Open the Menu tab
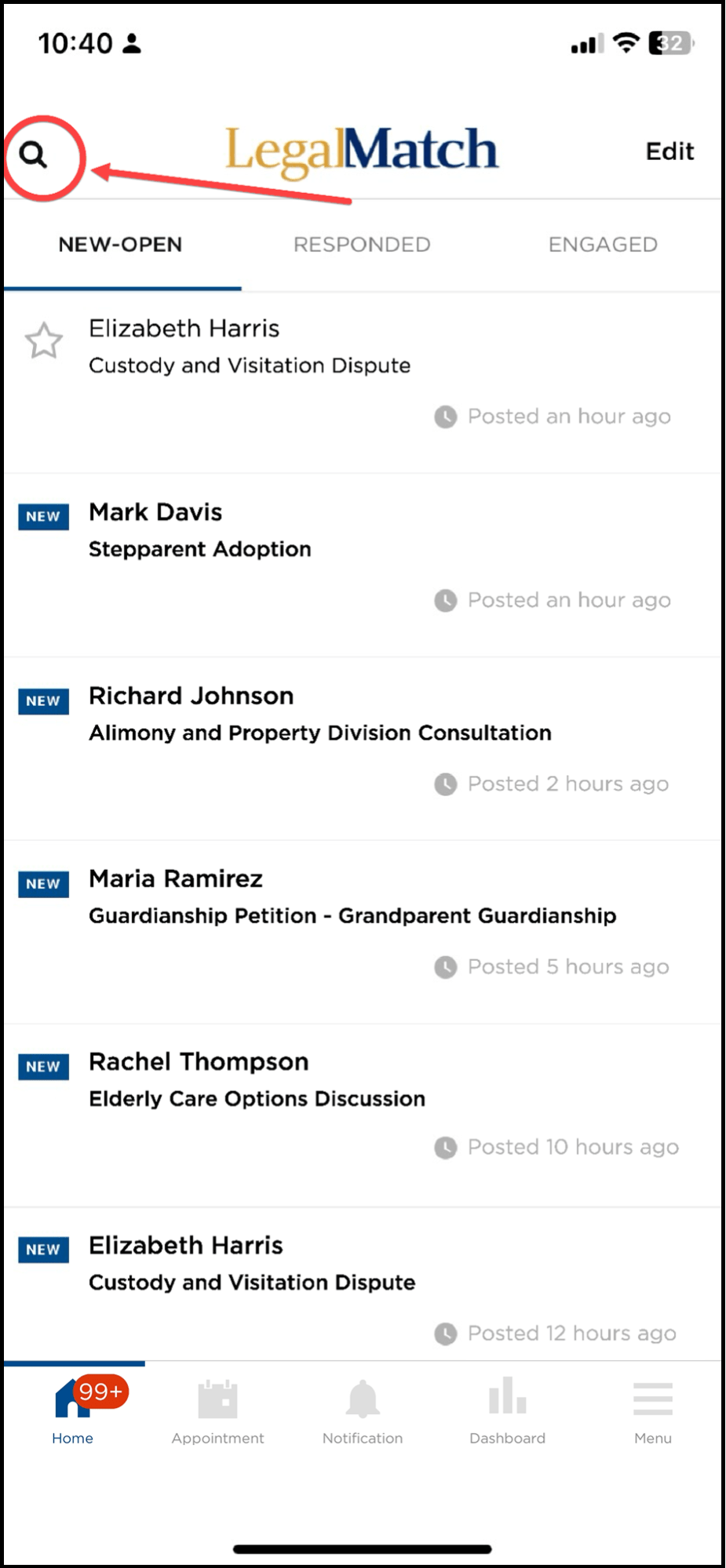Screen dimensions: 726x1568 pyautogui.click(x=652, y=1410)
